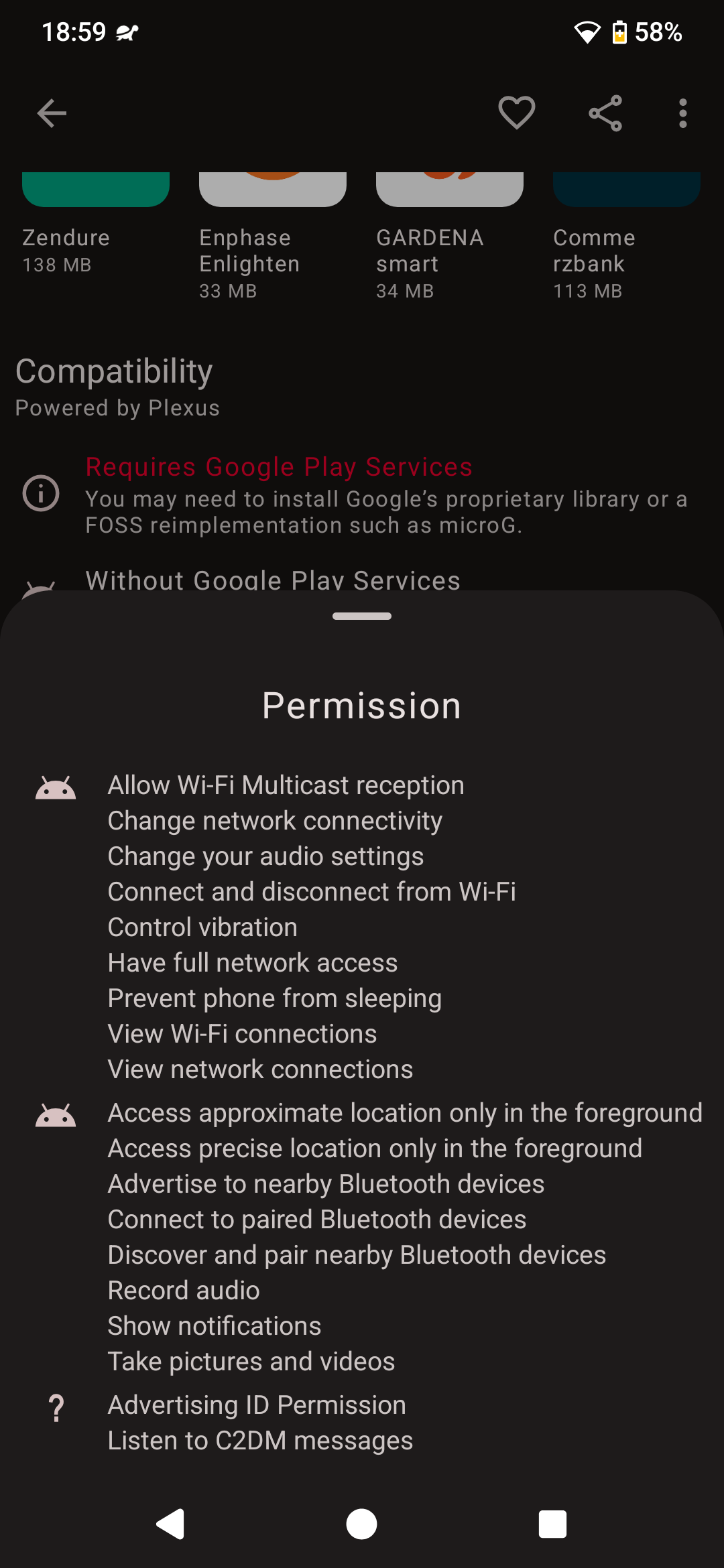Open the Zendure app card
Image resolution: width=724 pixels, height=1568 pixels.
point(95,228)
